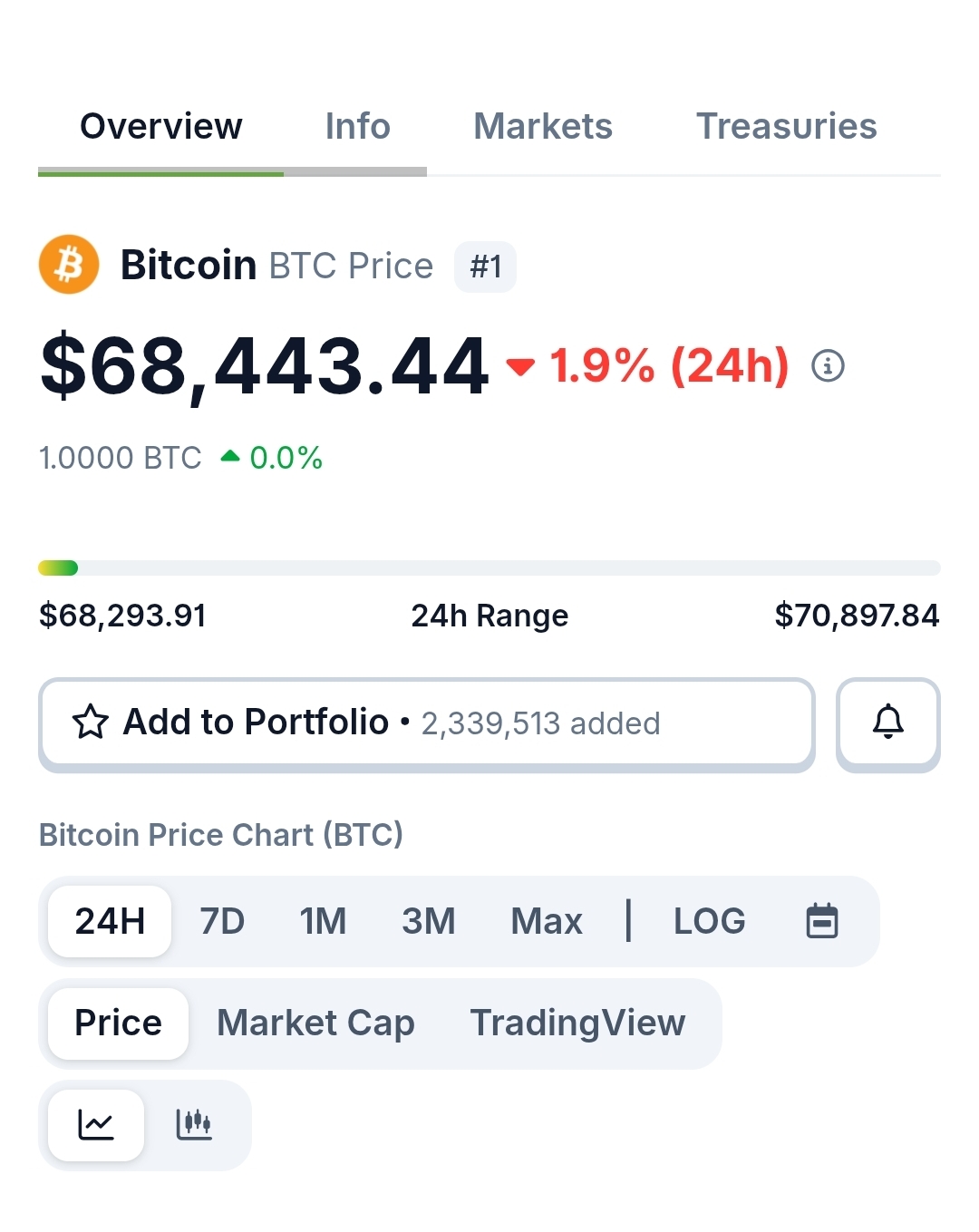
Task: Choose the 3M chart range
Action: click(428, 921)
